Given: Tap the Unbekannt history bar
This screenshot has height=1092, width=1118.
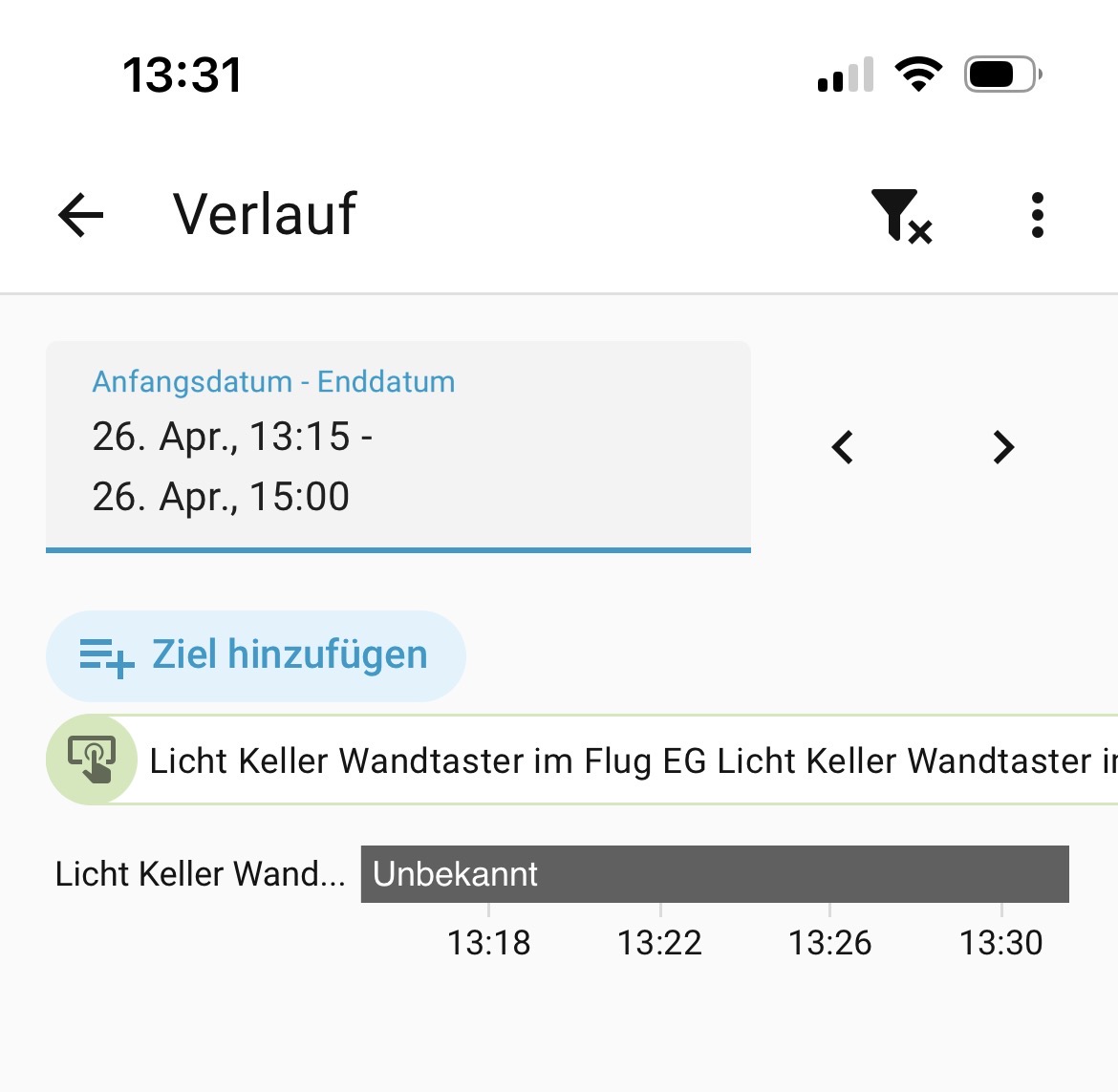Looking at the screenshot, I should 714,874.
